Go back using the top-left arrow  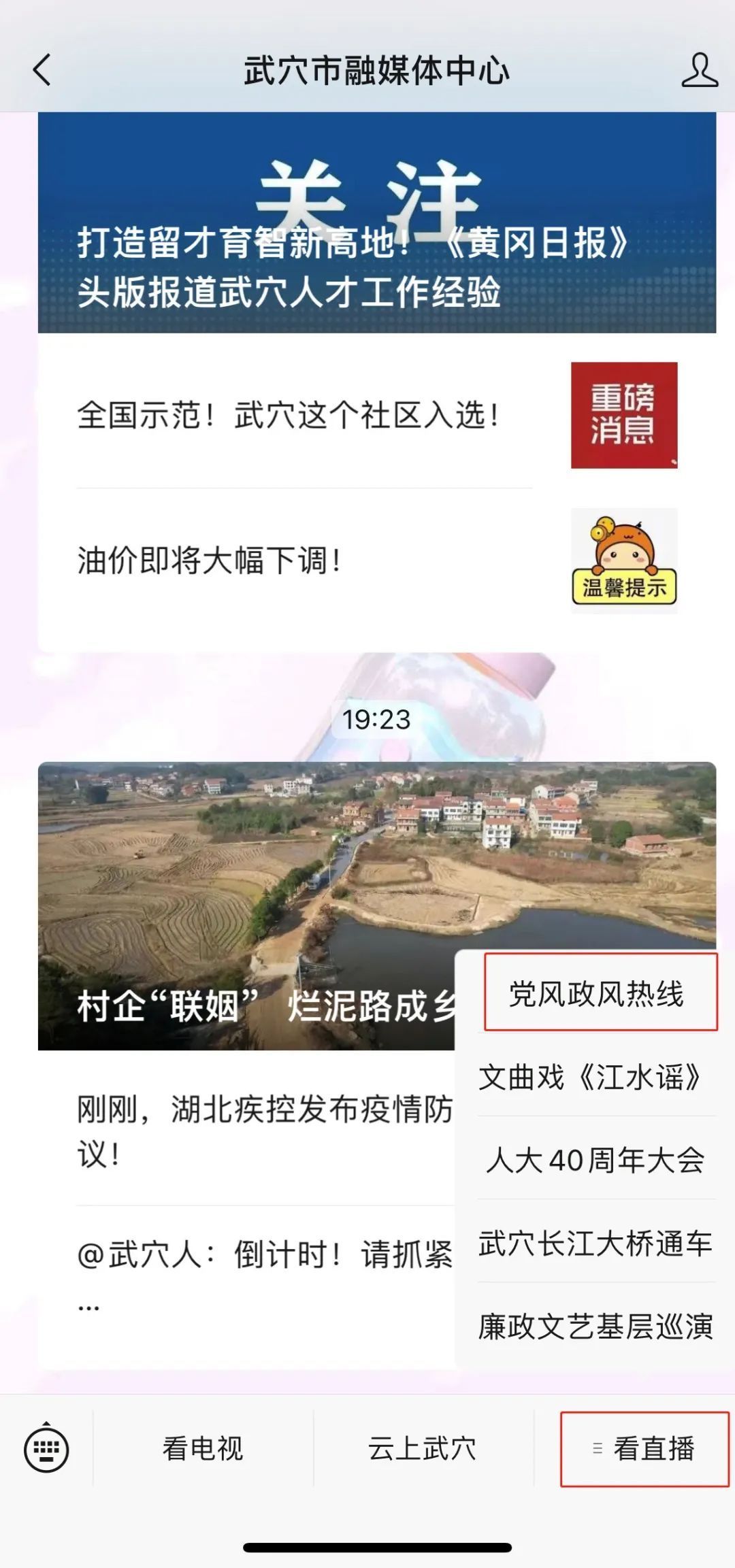(x=42, y=70)
